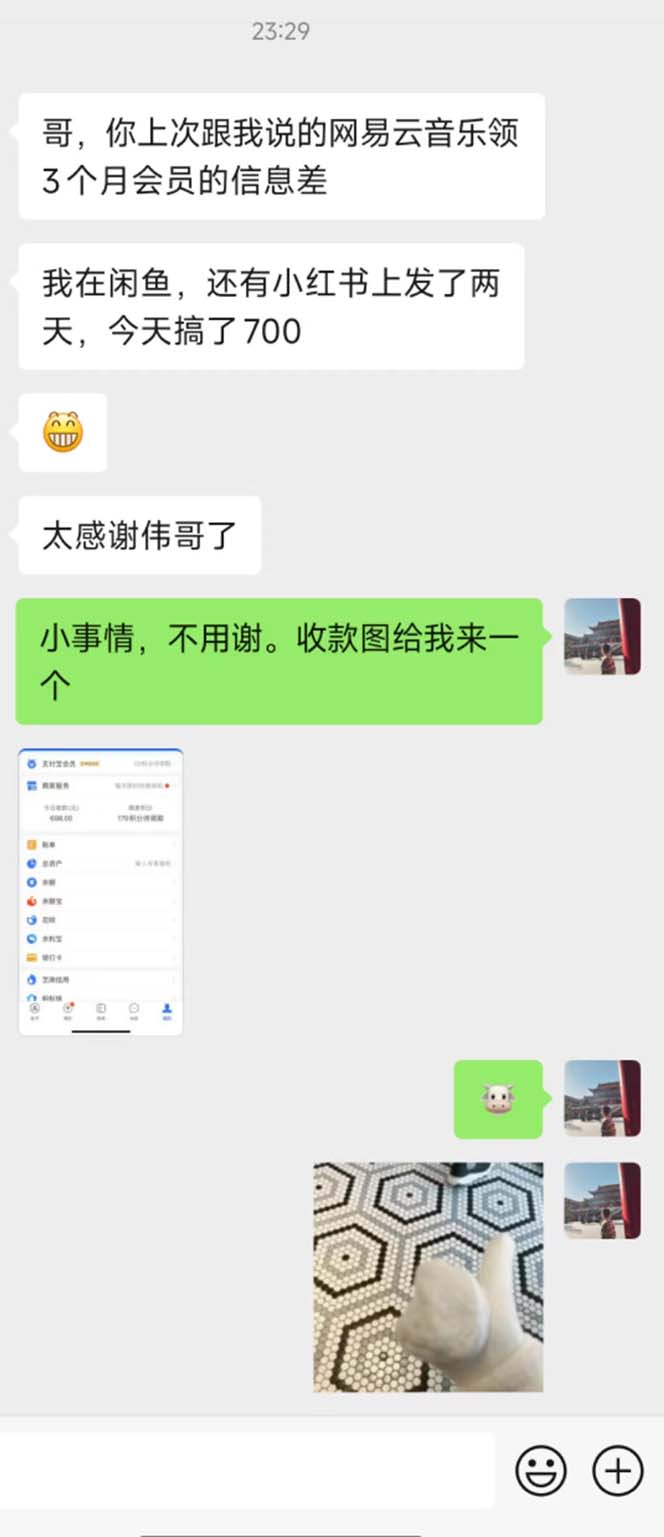This screenshot has height=1537, width=664.
Task: Tap the avatar beside the 小事情 message
Action: 602,637
